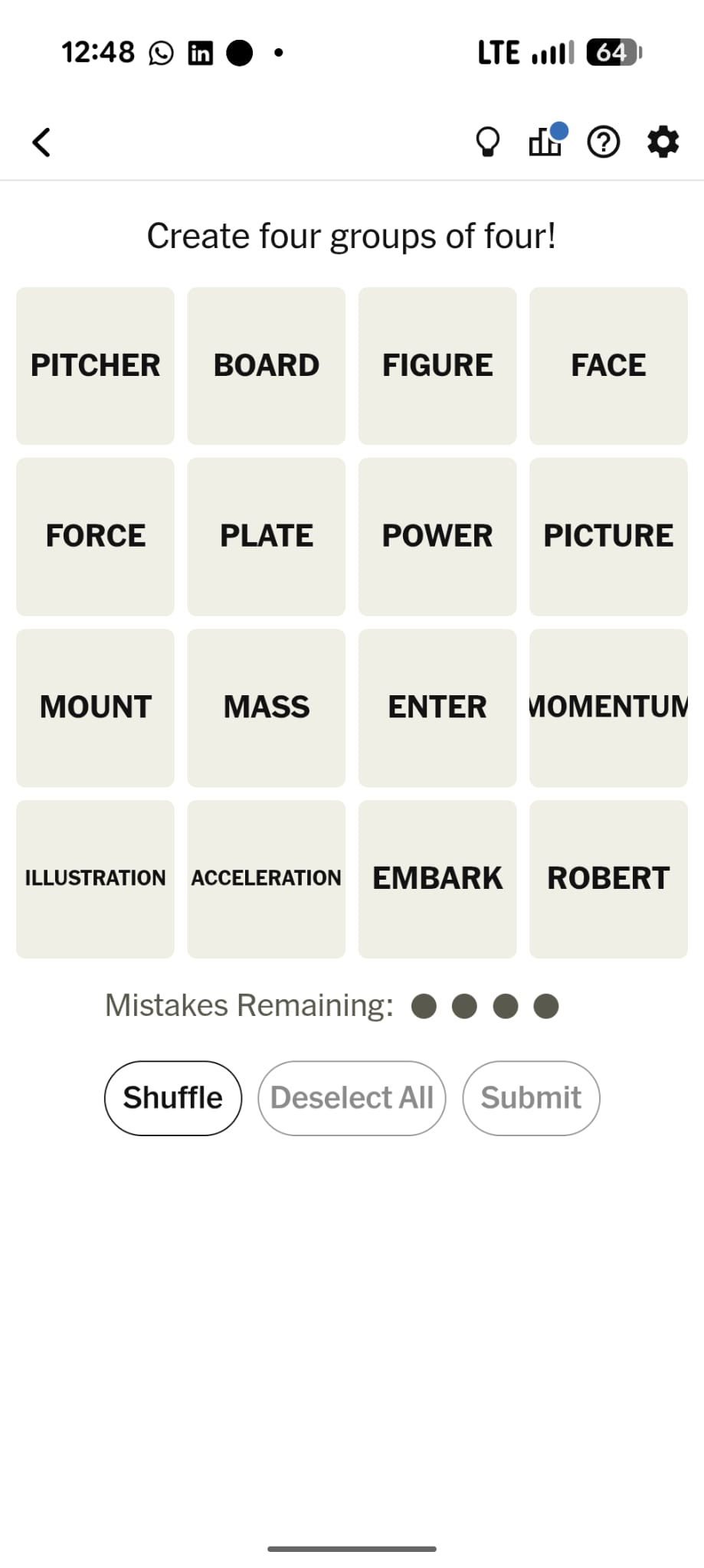The width and height of the screenshot is (704, 1568).
Task: Select the ILLUSTRATION tile
Action: tap(95, 878)
